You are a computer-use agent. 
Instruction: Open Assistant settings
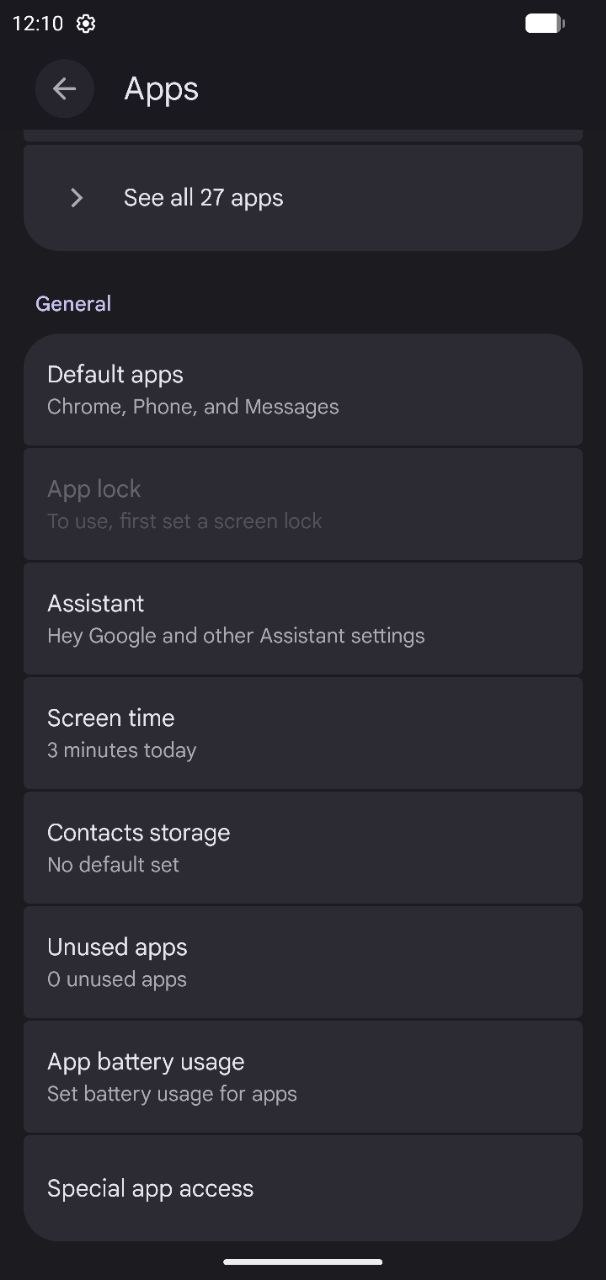pyautogui.click(x=303, y=618)
